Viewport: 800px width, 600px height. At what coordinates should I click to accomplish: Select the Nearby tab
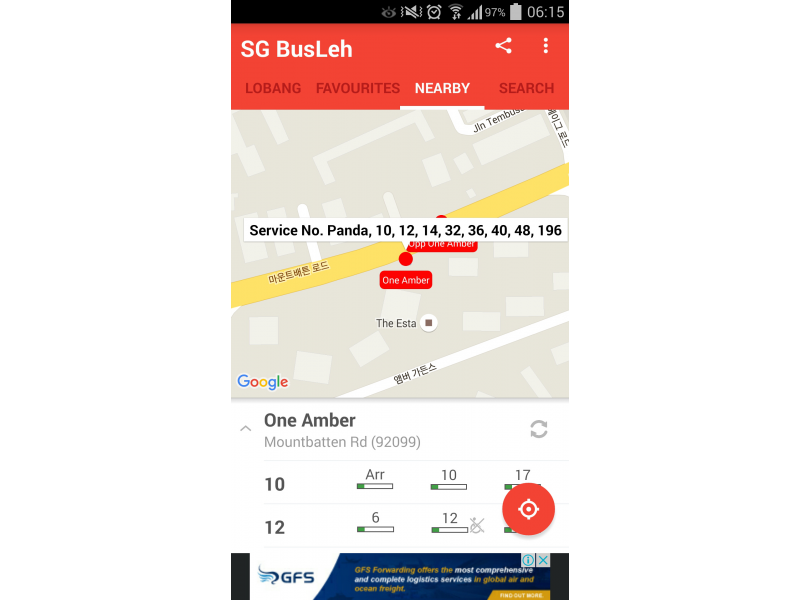tap(442, 88)
